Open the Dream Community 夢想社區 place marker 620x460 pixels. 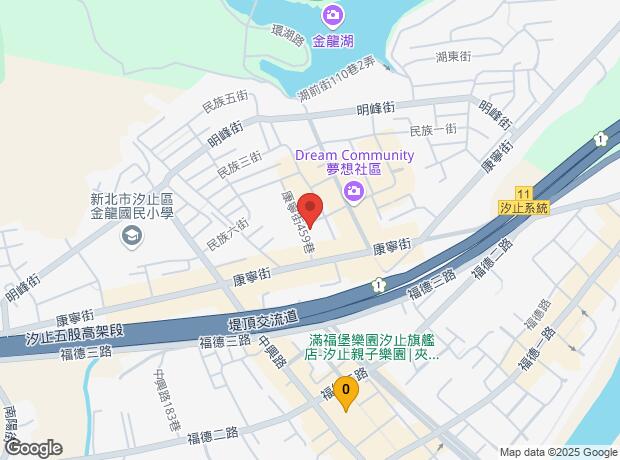353,191
